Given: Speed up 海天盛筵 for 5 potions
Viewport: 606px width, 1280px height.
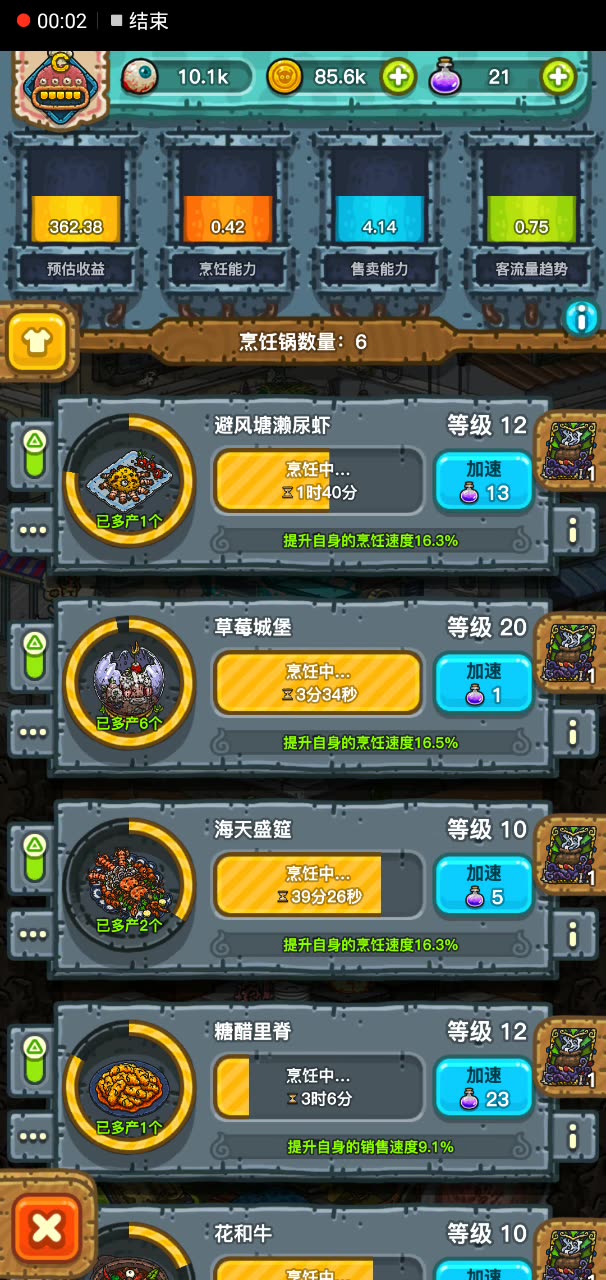Looking at the screenshot, I should click(484, 885).
